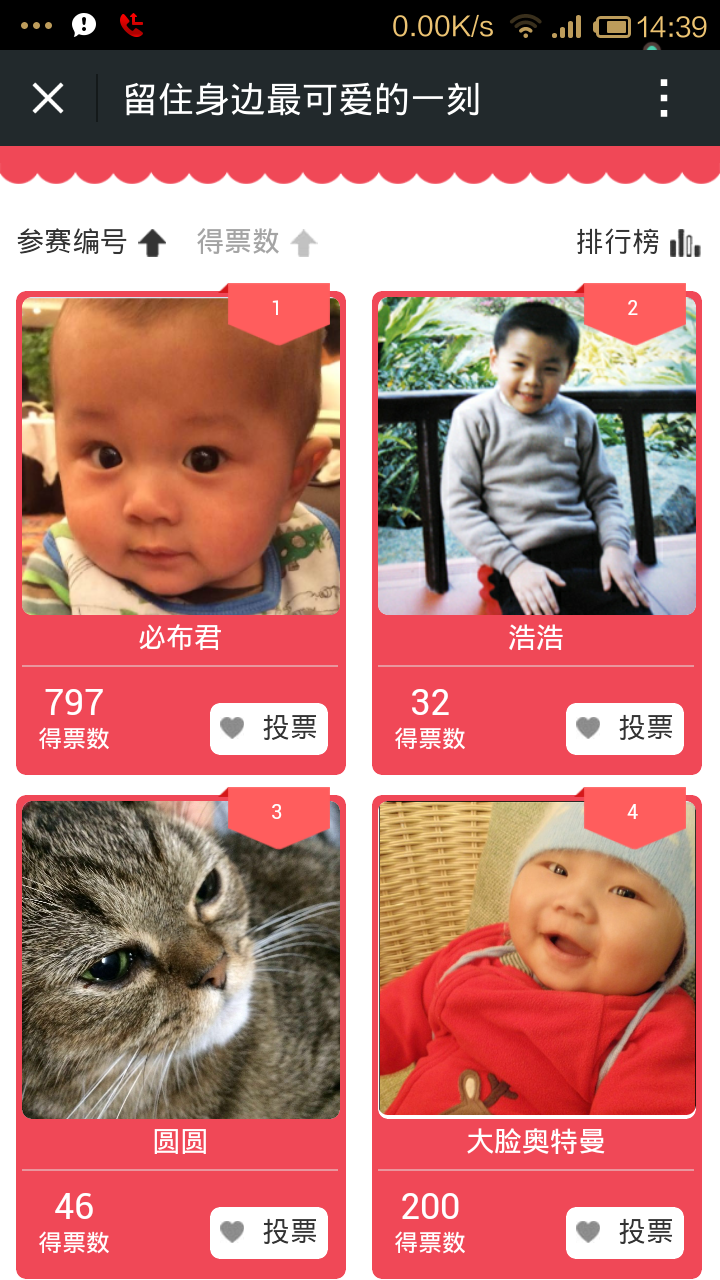Sort entries by 参赛编号
The height and width of the screenshot is (1280, 720).
pos(91,242)
